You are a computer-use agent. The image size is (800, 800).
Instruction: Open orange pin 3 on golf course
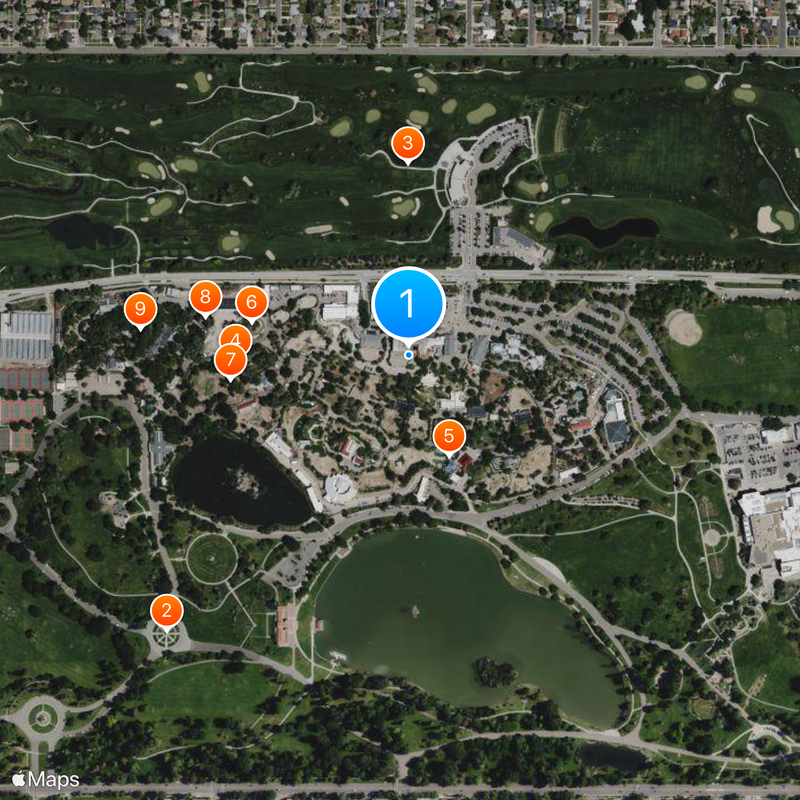(407, 142)
